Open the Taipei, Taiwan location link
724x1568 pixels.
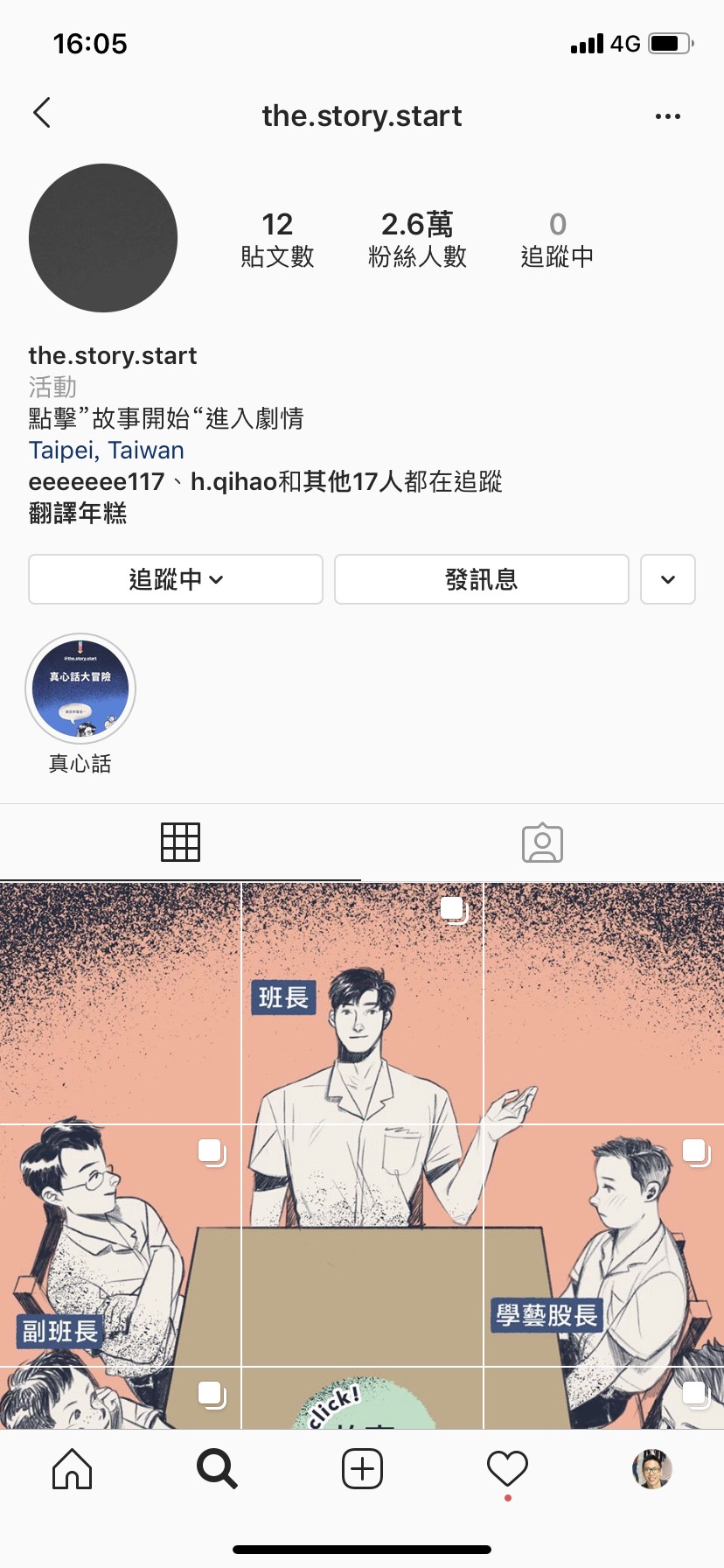(107, 451)
